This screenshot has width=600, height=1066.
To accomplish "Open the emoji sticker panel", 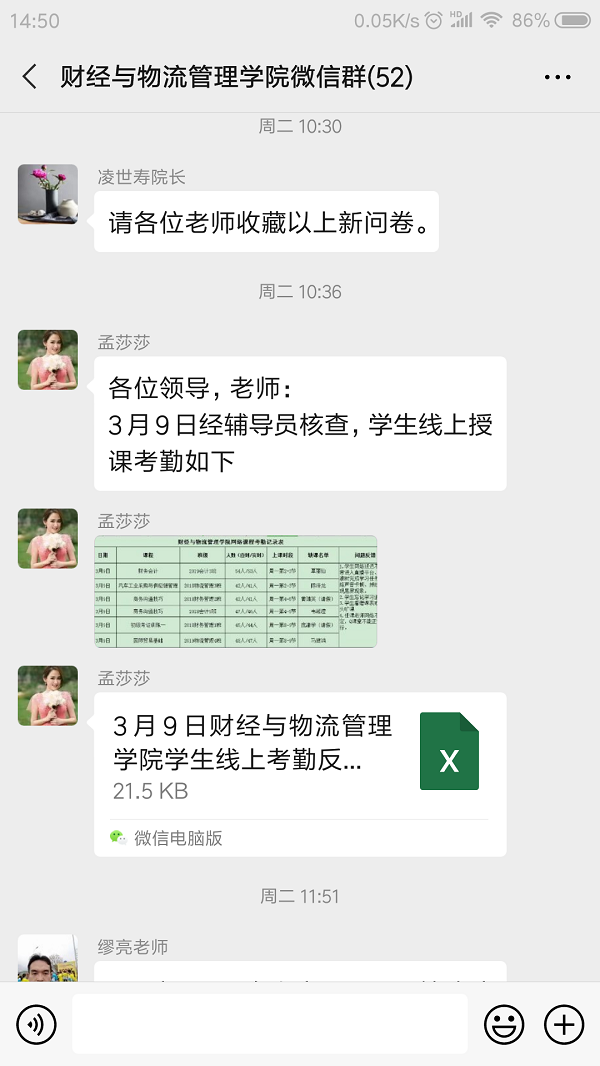I will coord(504,1024).
